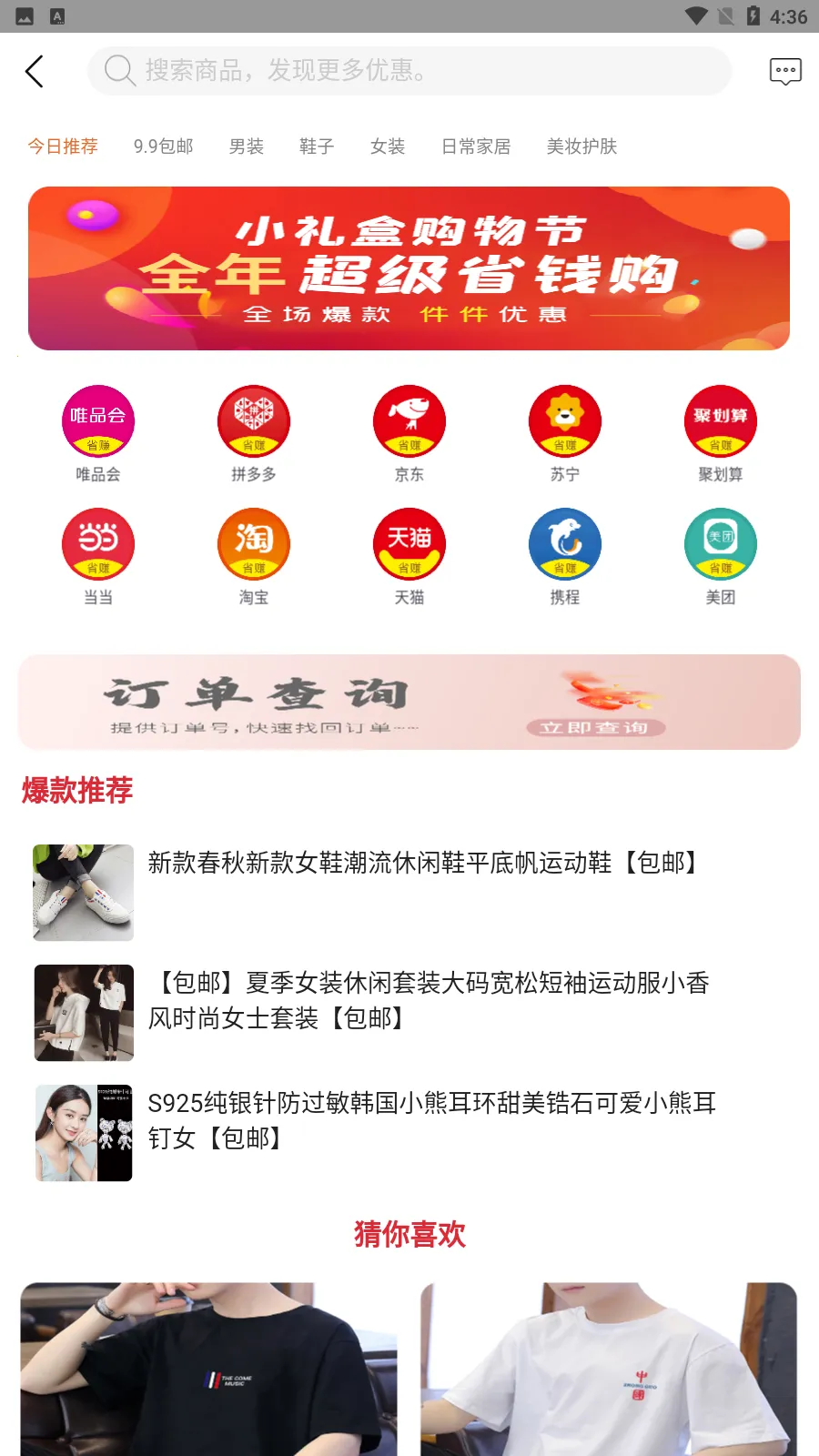
Task: Switch to 日常家居 tab
Action: (x=476, y=147)
